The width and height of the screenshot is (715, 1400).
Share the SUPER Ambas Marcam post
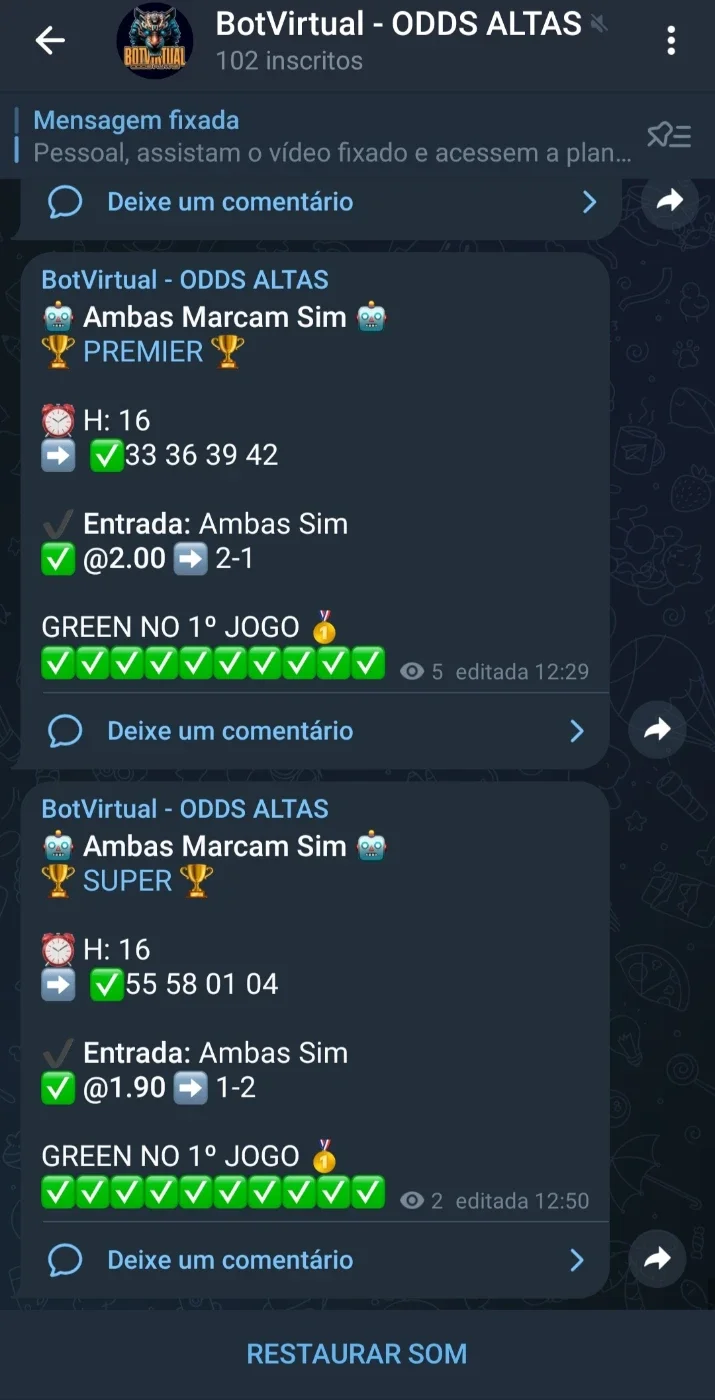coord(657,1259)
